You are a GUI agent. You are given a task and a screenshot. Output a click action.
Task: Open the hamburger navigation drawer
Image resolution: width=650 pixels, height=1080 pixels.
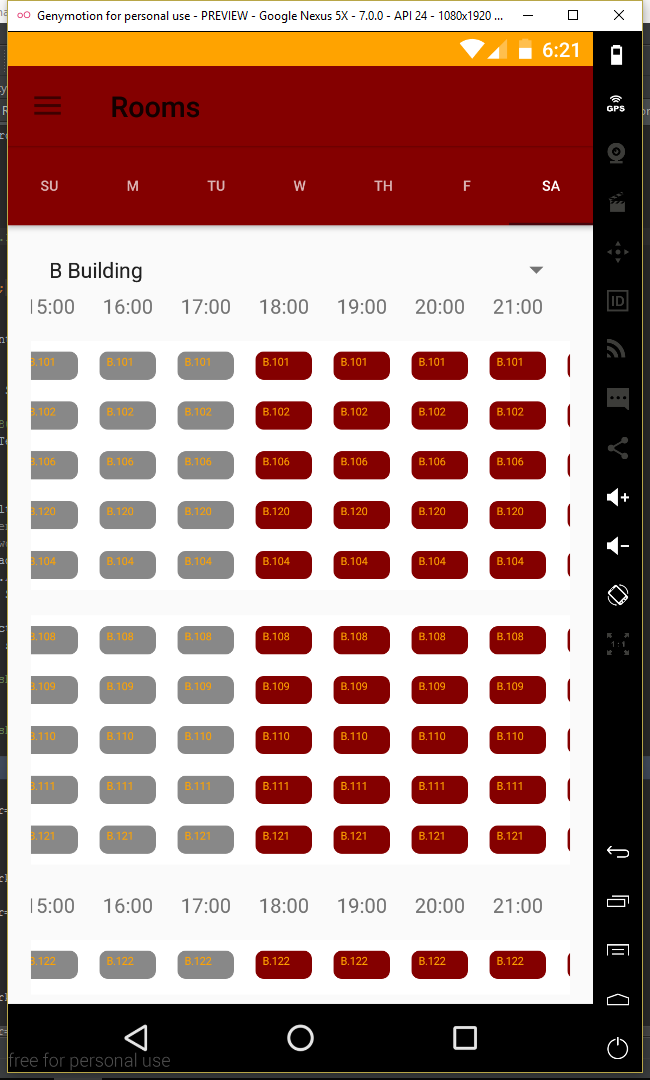[48, 106]
